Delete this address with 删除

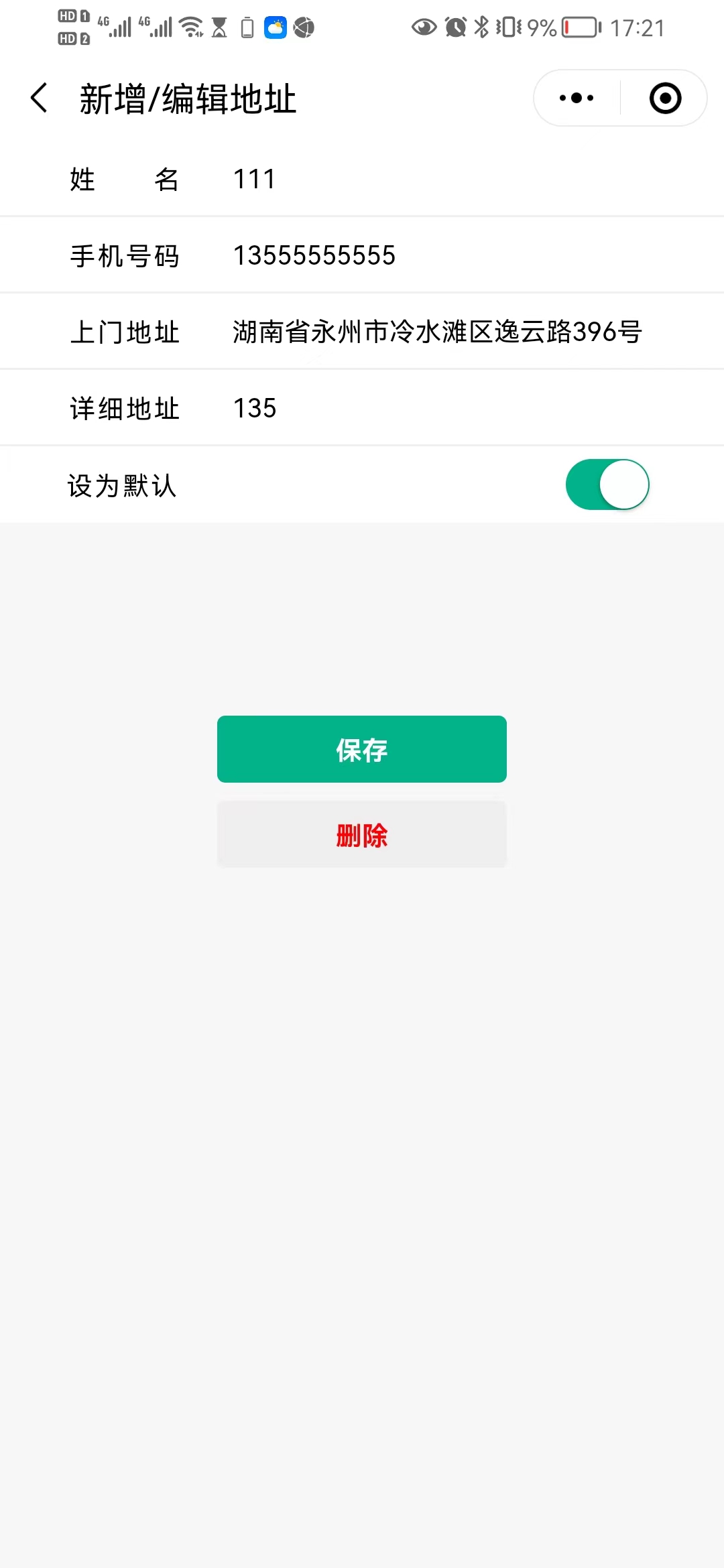[x=362, y=834]
